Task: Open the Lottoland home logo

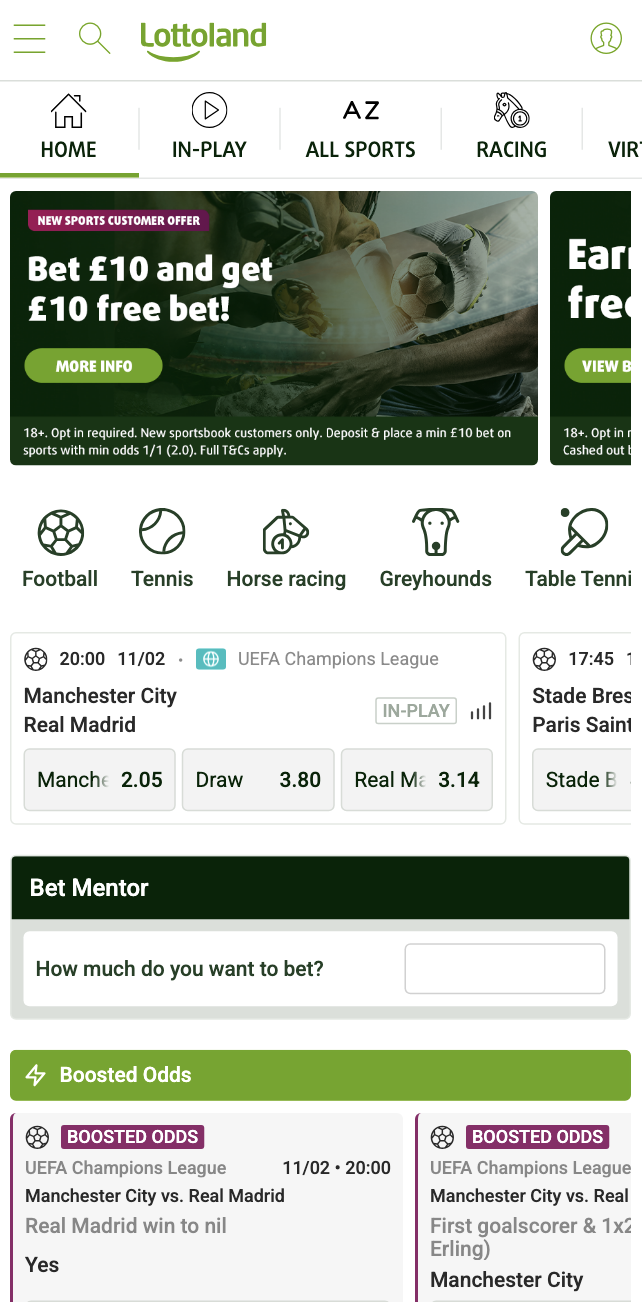Action: point(203,40)
